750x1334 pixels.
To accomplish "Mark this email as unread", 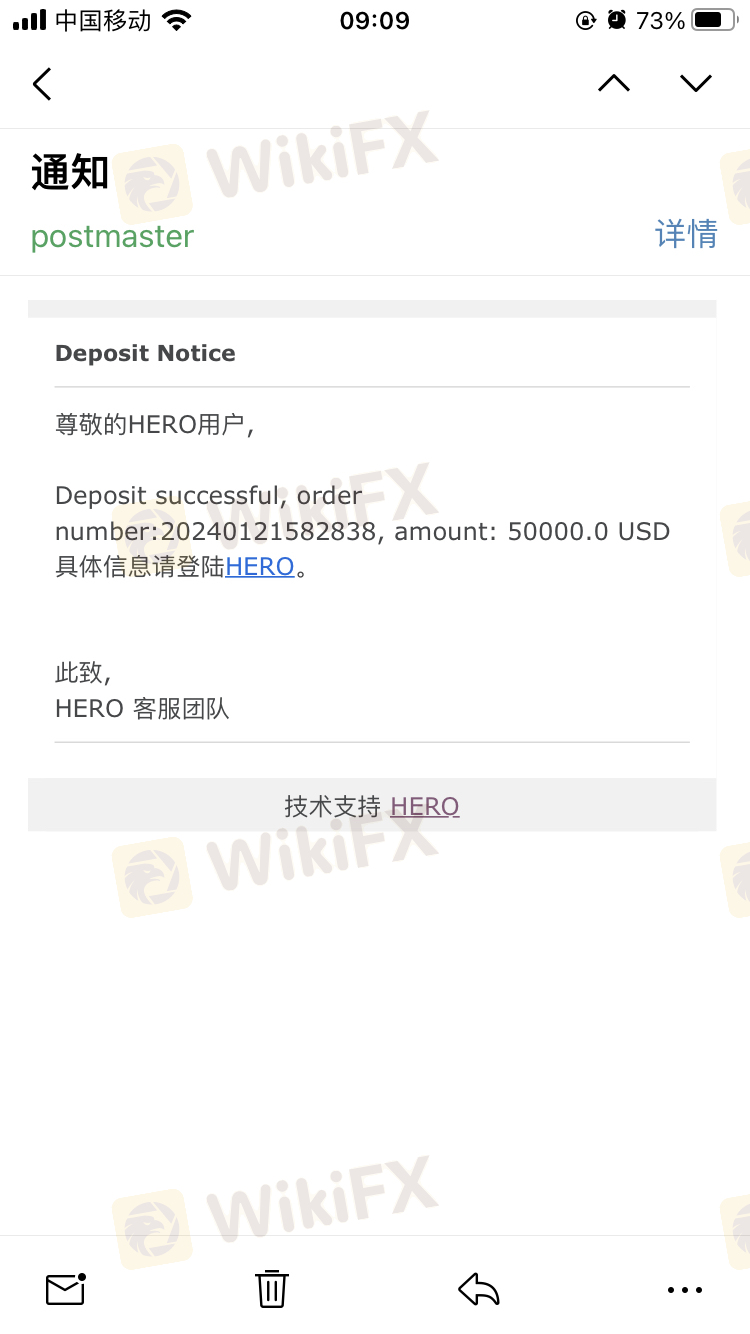I will [66, 1290].
